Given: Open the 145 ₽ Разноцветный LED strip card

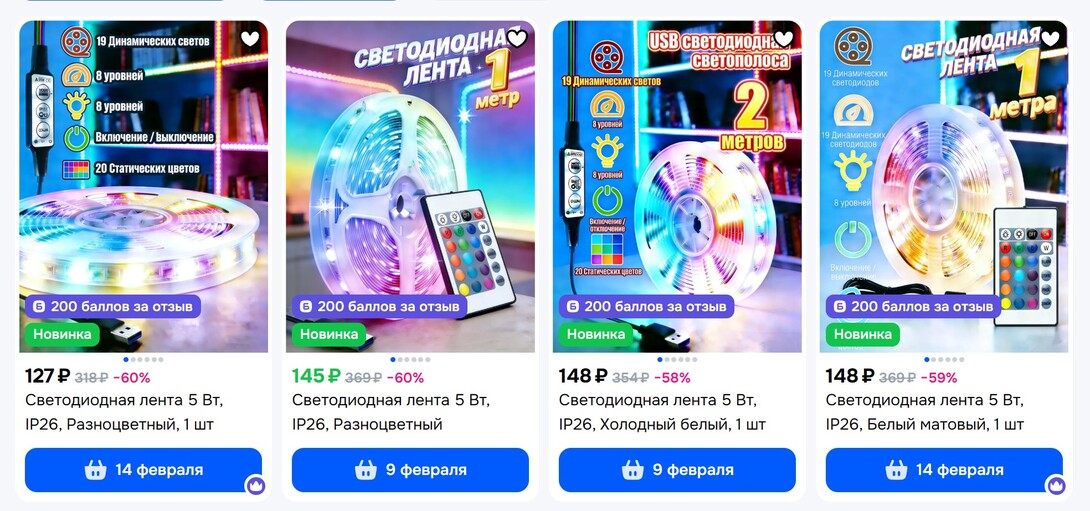Looking at the screenshot, I should 390,412.
